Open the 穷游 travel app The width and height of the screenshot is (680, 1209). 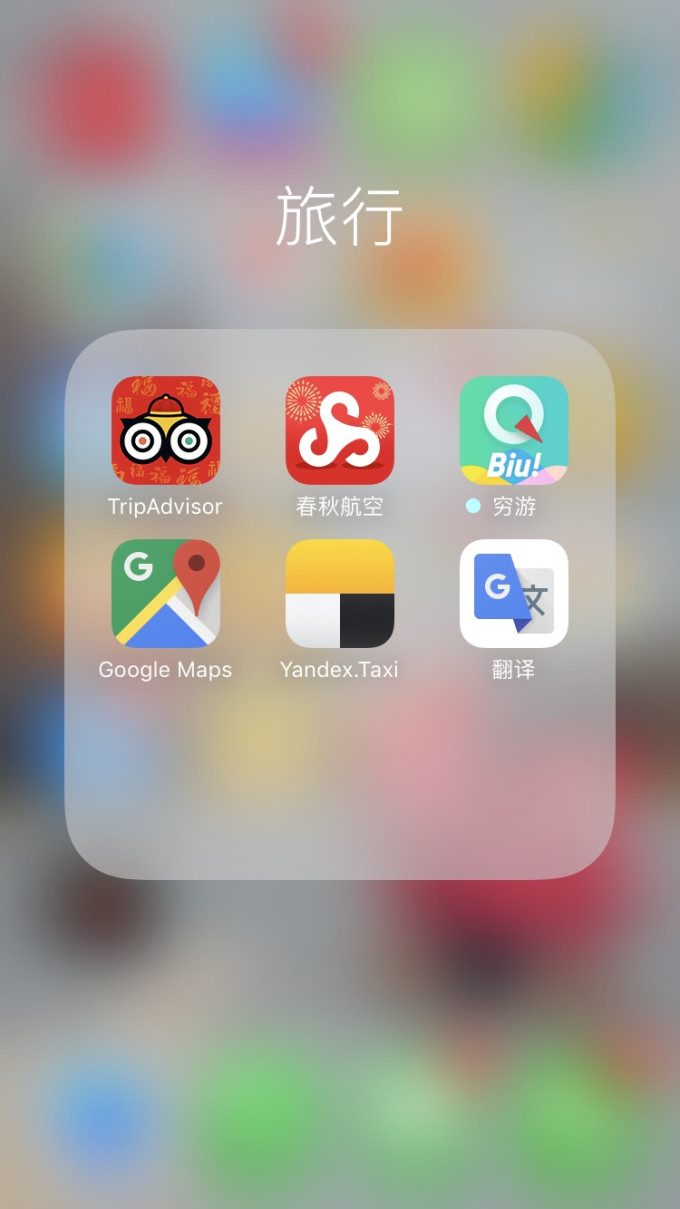point(513,430)
